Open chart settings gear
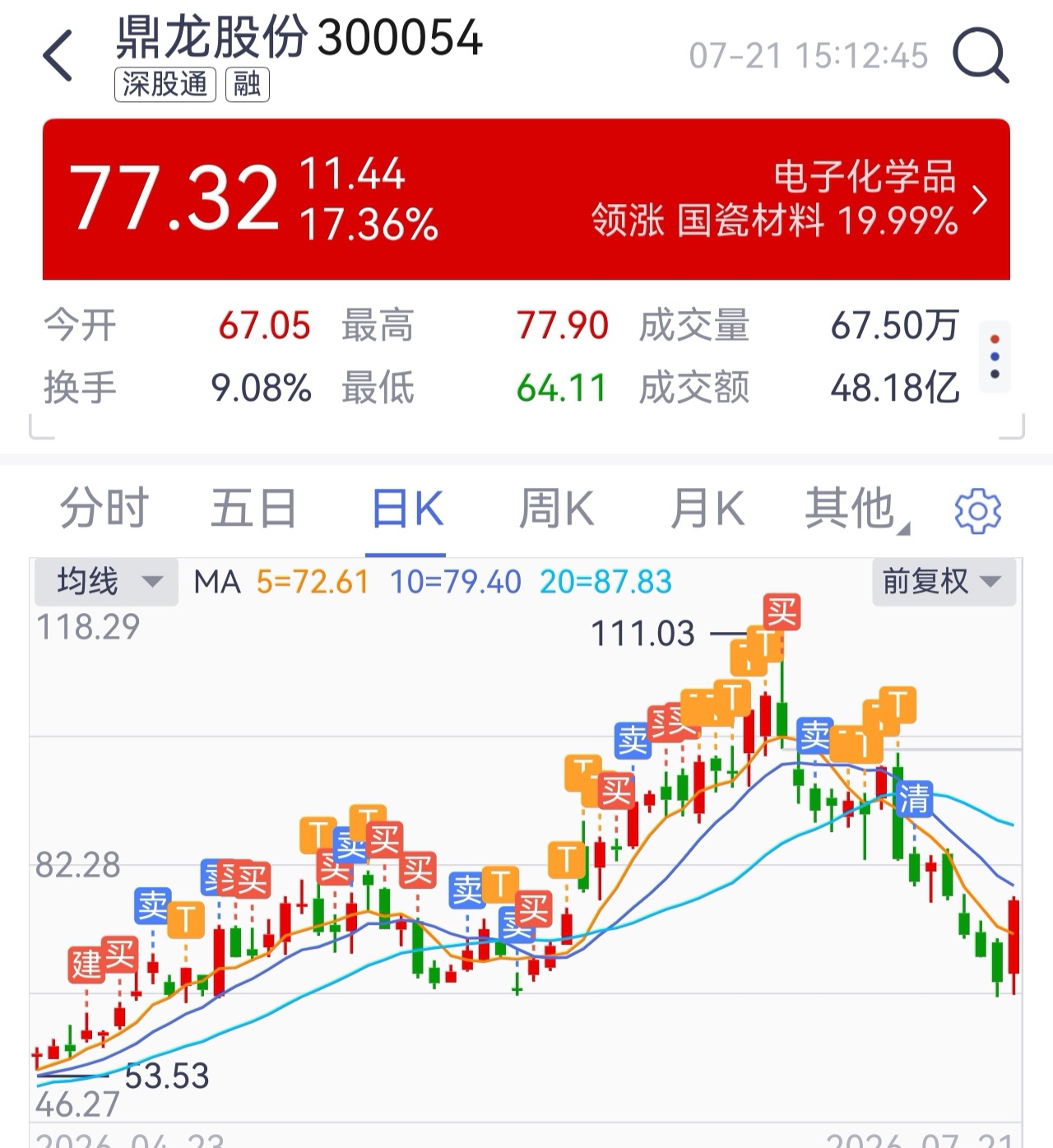1053x1148 pixels. pyautogui.click(x=977, y=511)
